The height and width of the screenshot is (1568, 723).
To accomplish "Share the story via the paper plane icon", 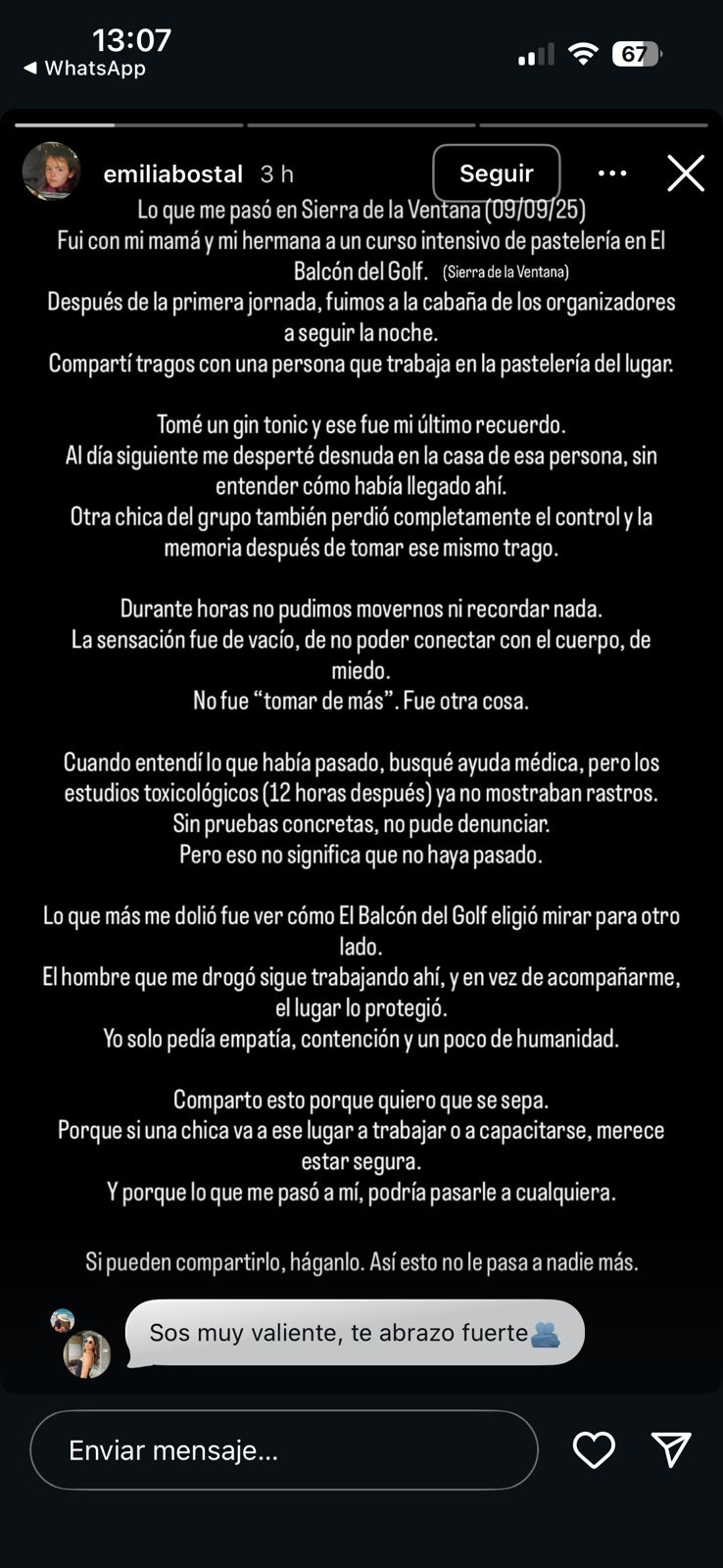I will click(671, 1448).
